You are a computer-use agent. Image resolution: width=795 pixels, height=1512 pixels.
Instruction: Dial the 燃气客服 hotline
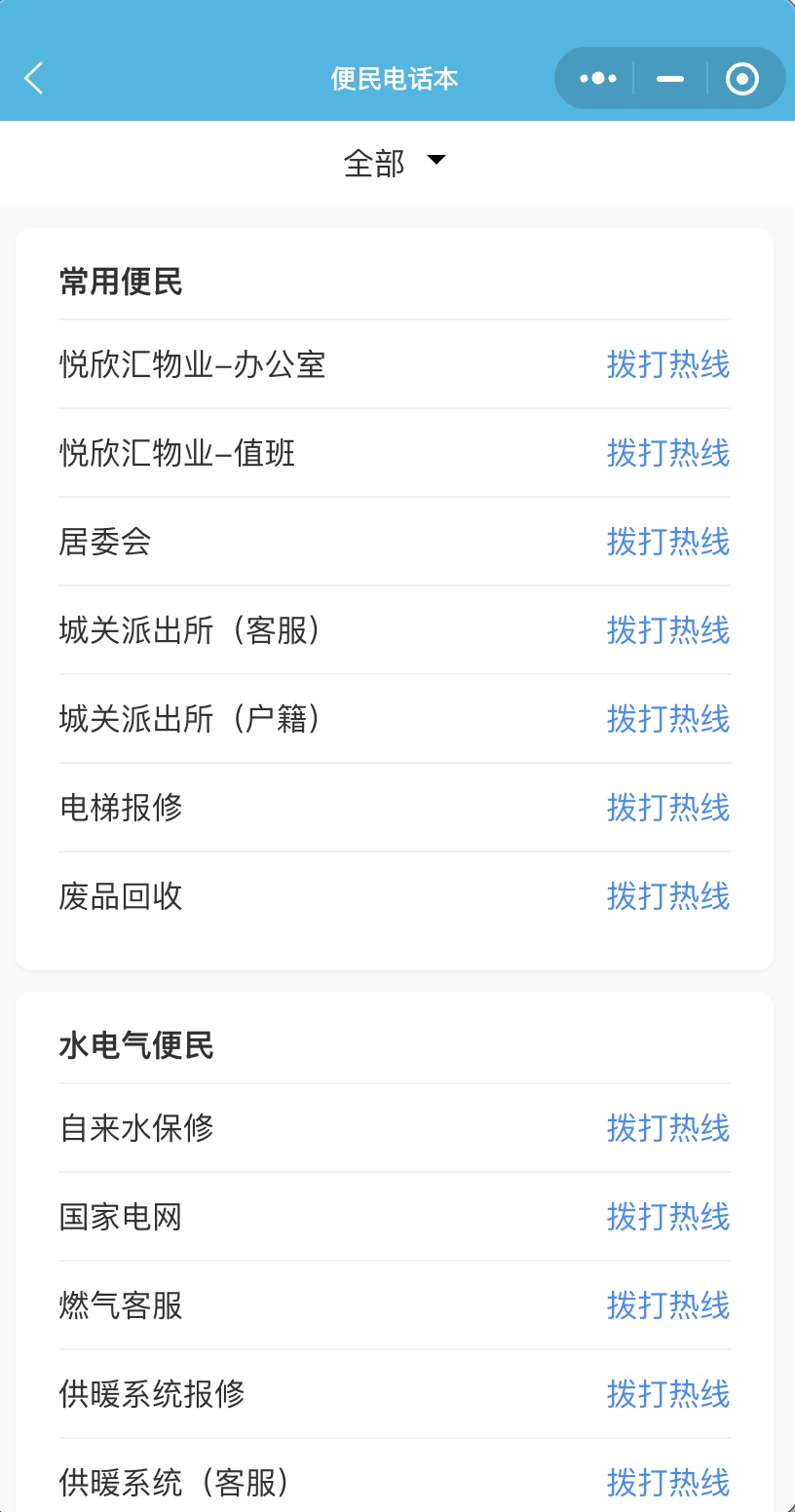click(x=667, y=1305)
